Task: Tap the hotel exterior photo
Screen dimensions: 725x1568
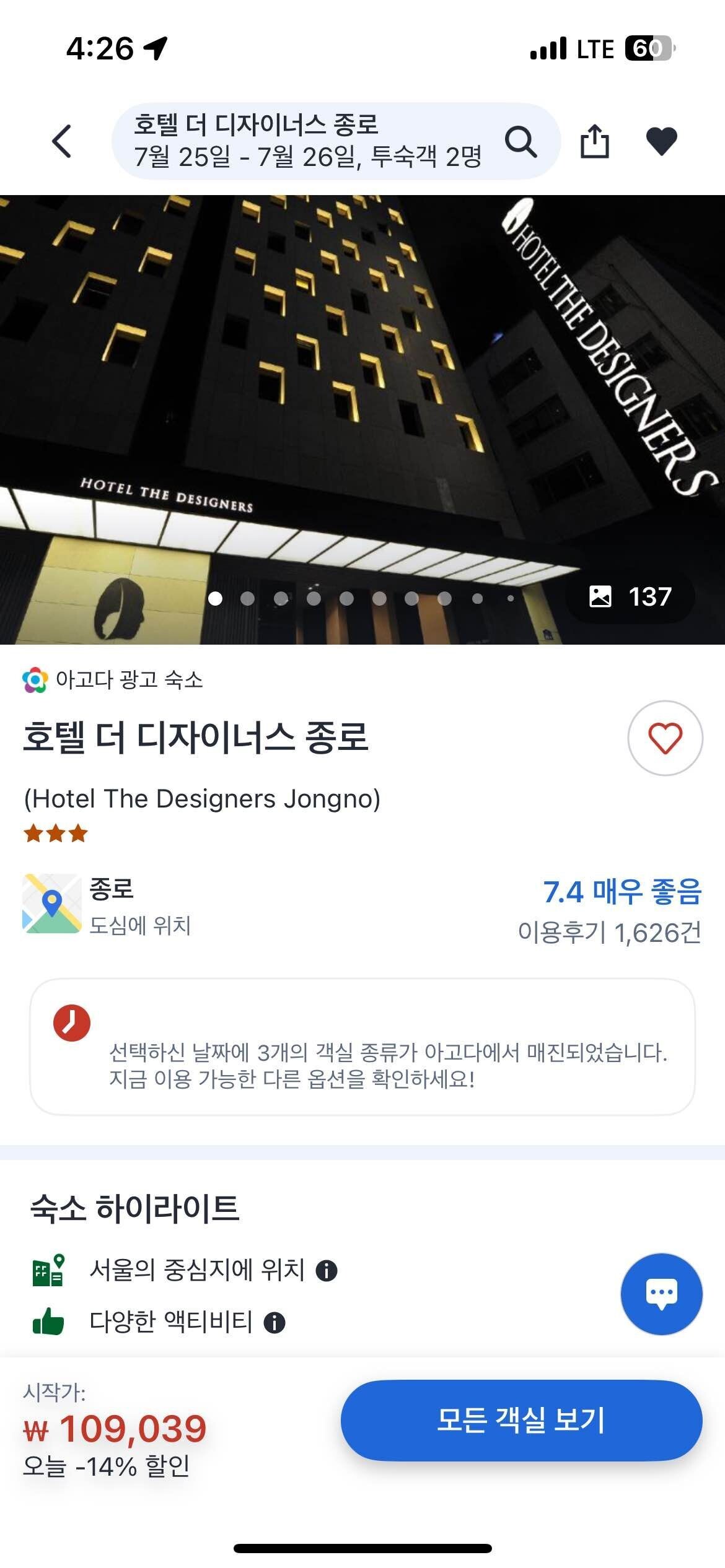Action: pos(362,403)
